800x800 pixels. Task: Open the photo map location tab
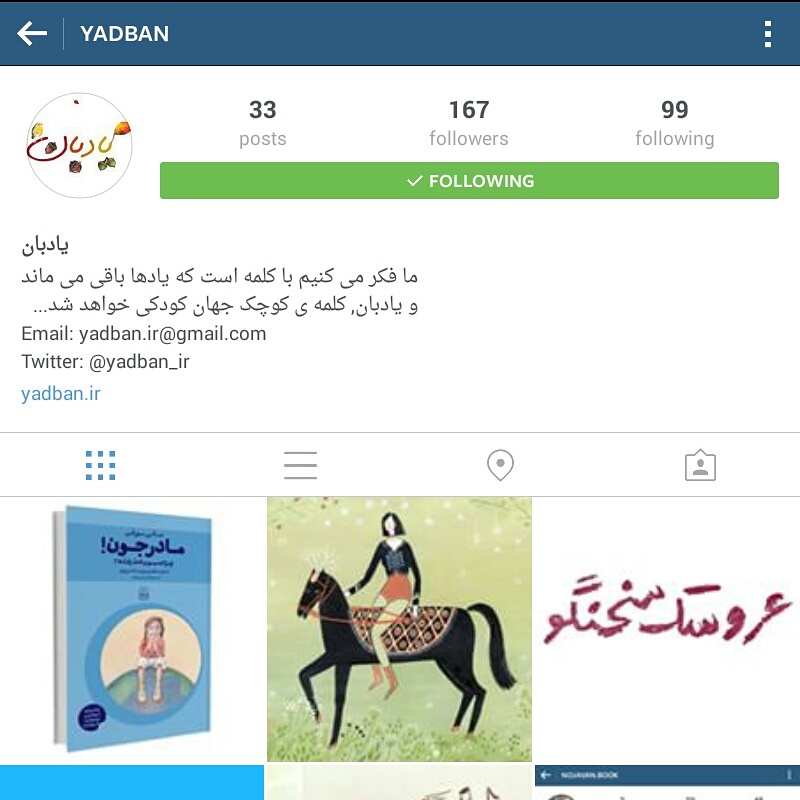pyautogui.click(x=500, y=465)
